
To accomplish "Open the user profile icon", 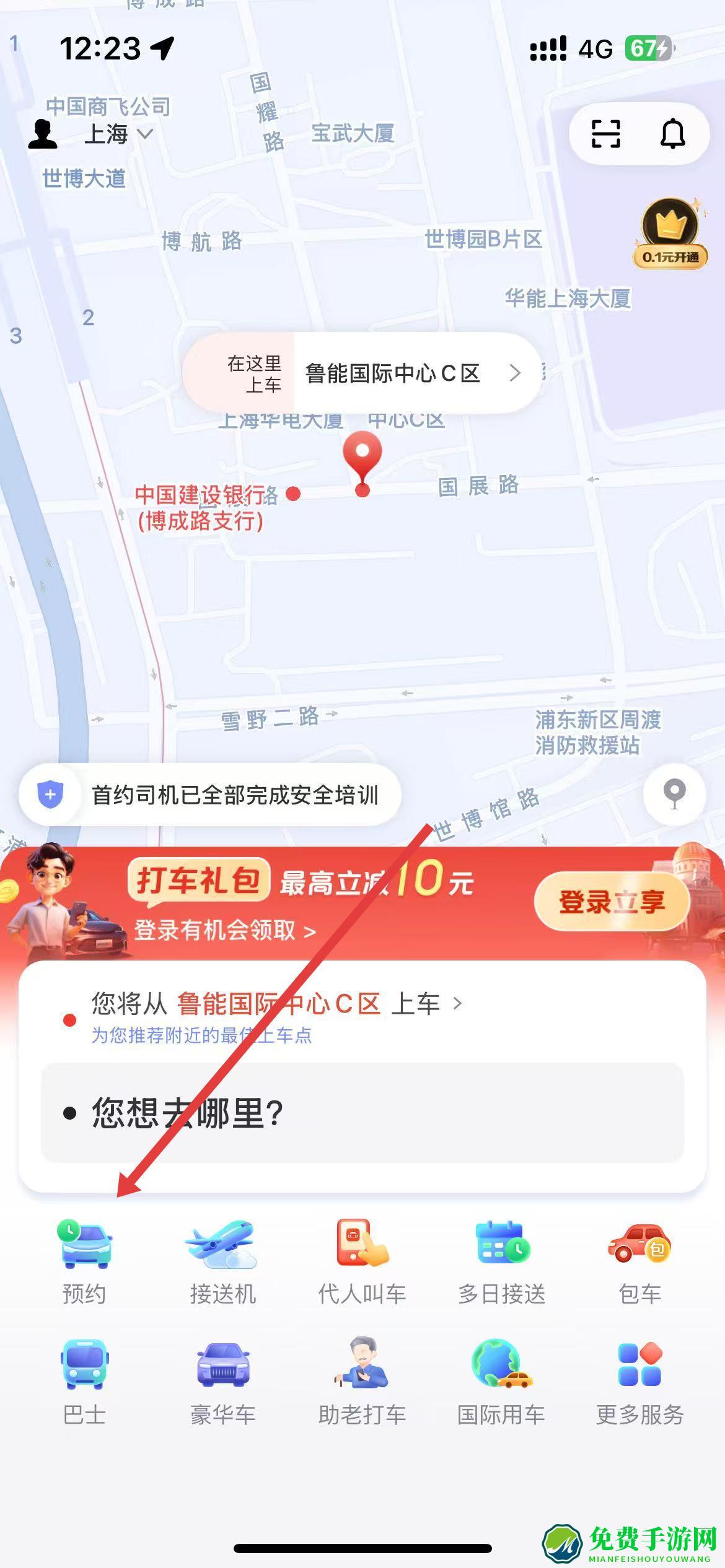I will pos(43,134).
